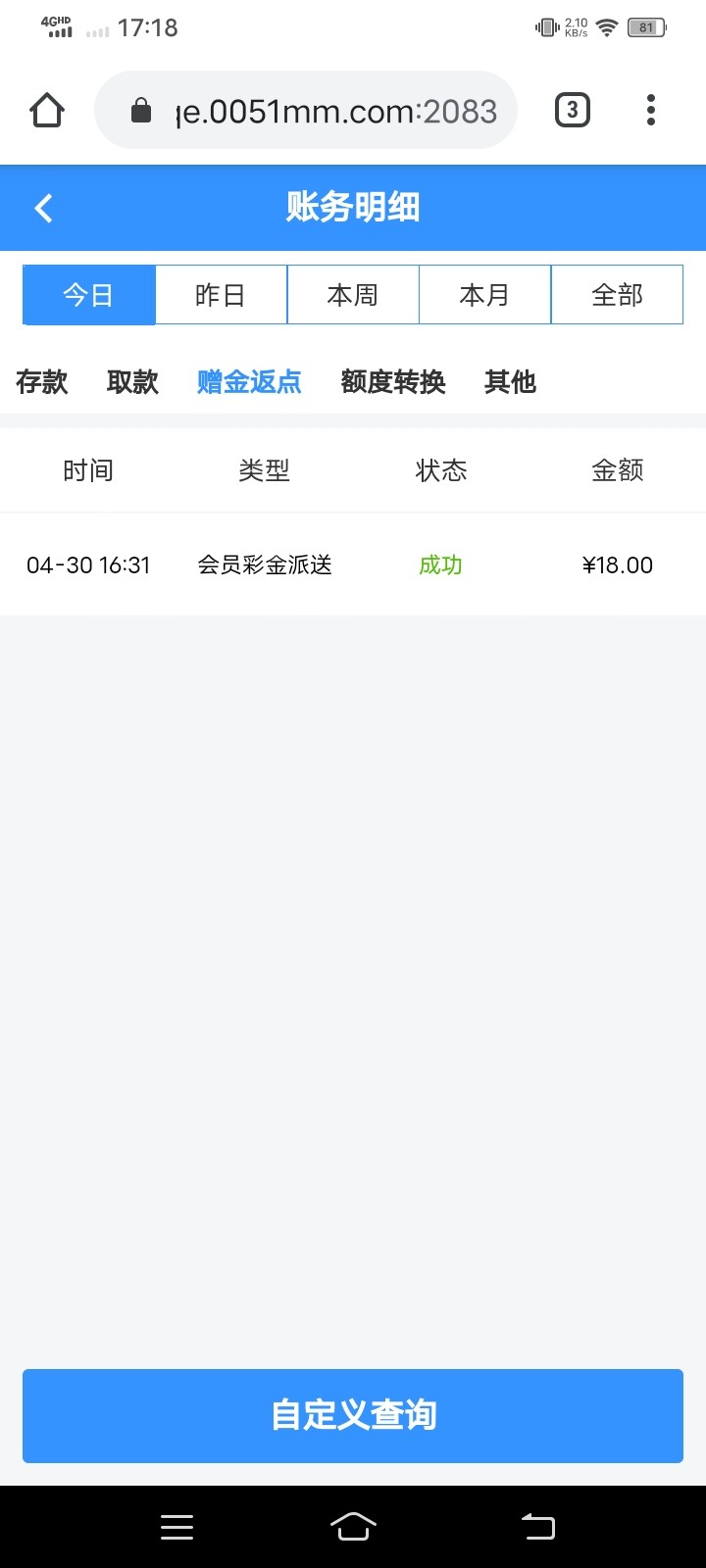The image size is (706, 1568).
Task: Open the 存款 category
Action: point(42,382)
